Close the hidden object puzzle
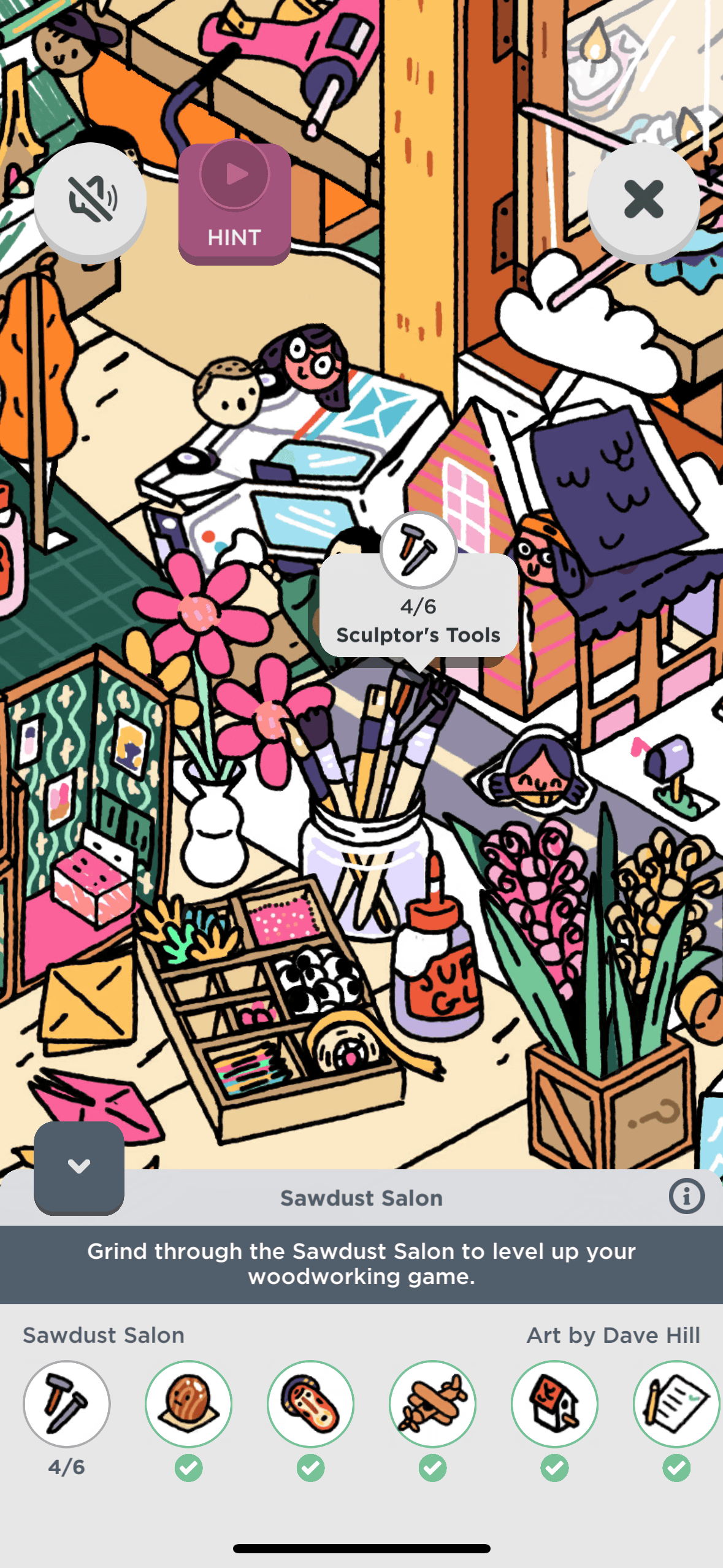Screen dimensions: 723x1568 point(643,199)
